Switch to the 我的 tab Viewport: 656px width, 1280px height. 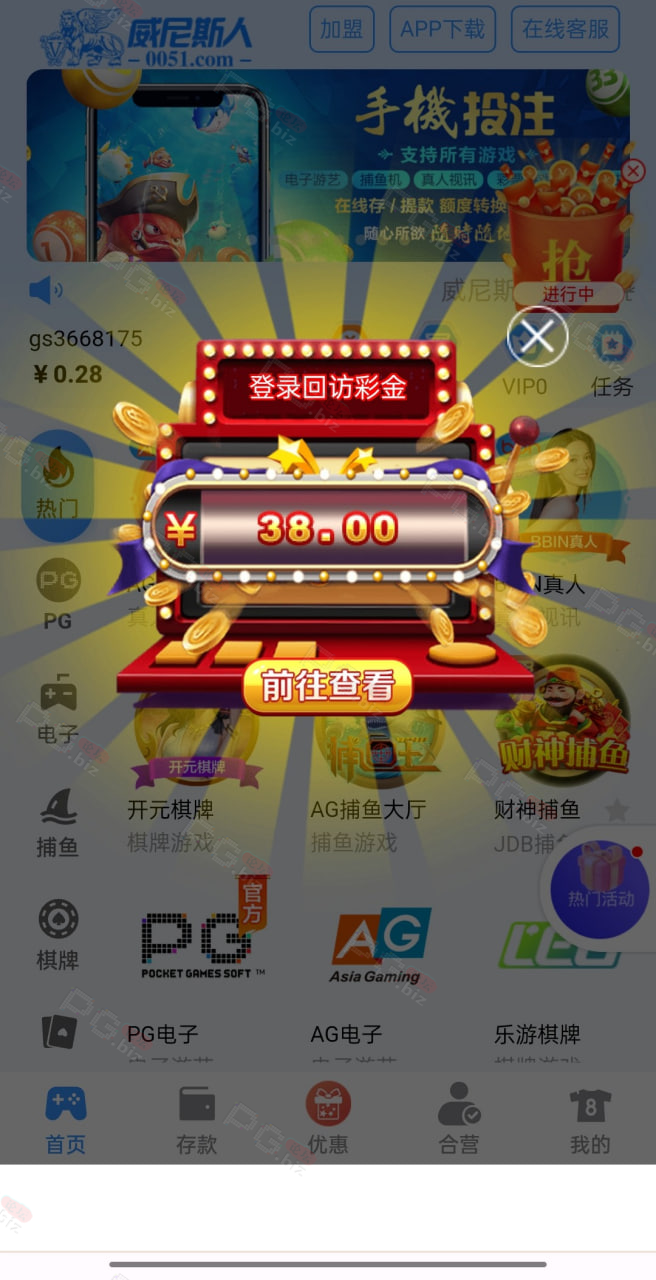590,1119
